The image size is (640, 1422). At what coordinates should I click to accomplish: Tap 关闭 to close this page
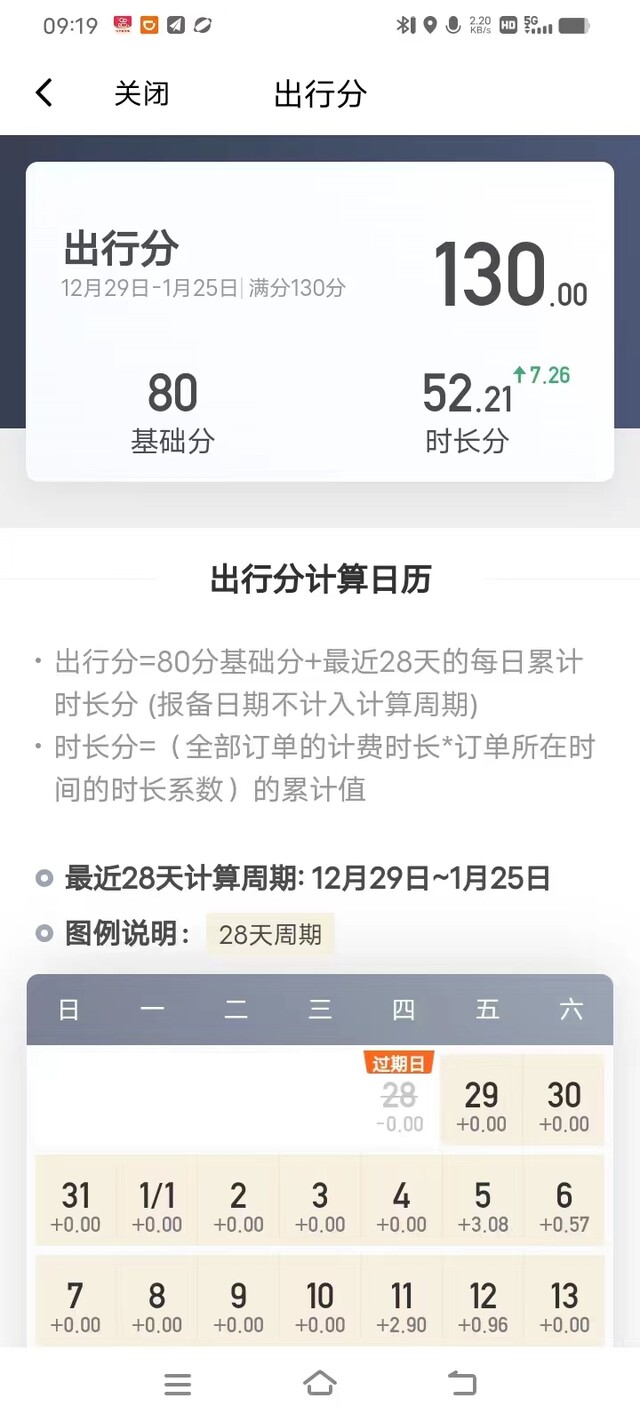tap(141, 94)
